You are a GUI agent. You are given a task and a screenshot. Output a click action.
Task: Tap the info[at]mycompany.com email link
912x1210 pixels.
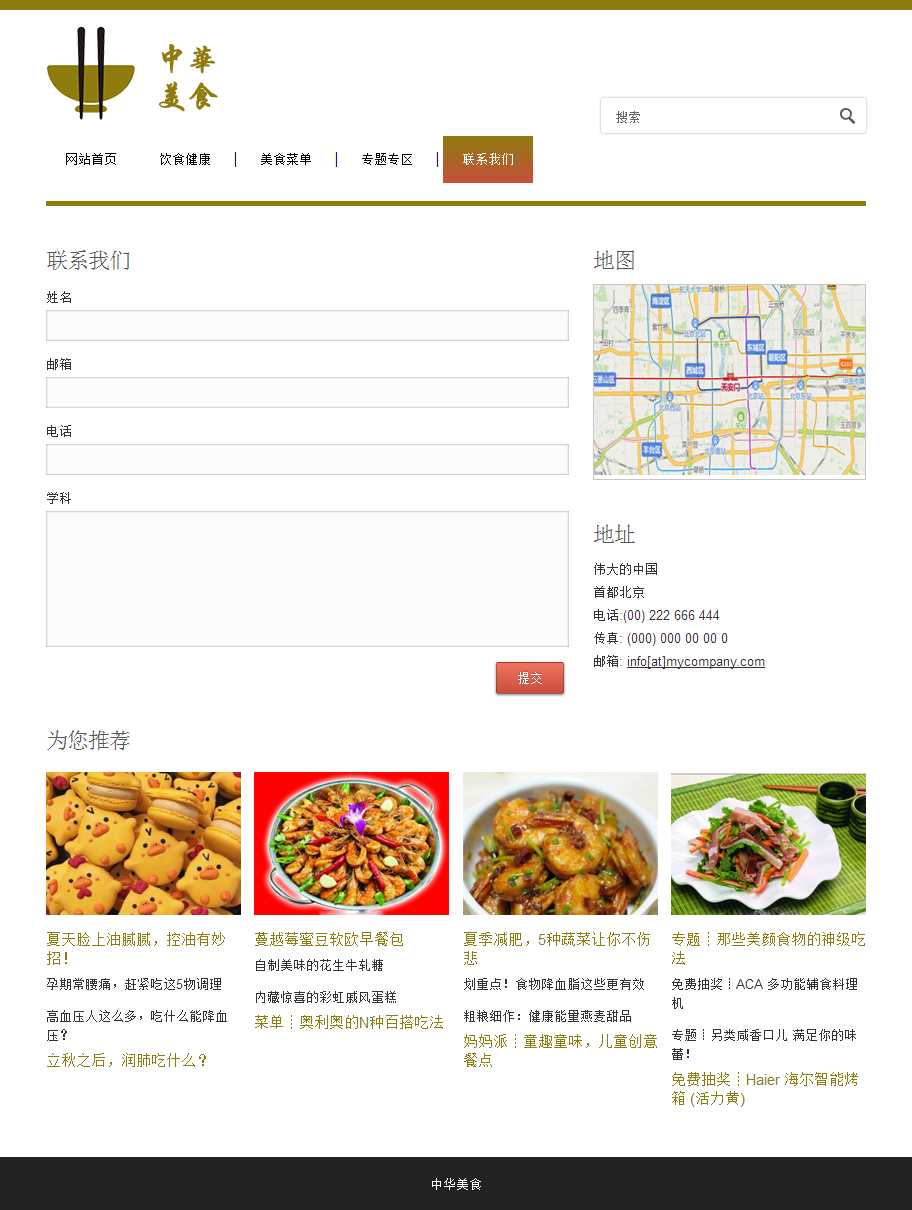tap(695, 662)
